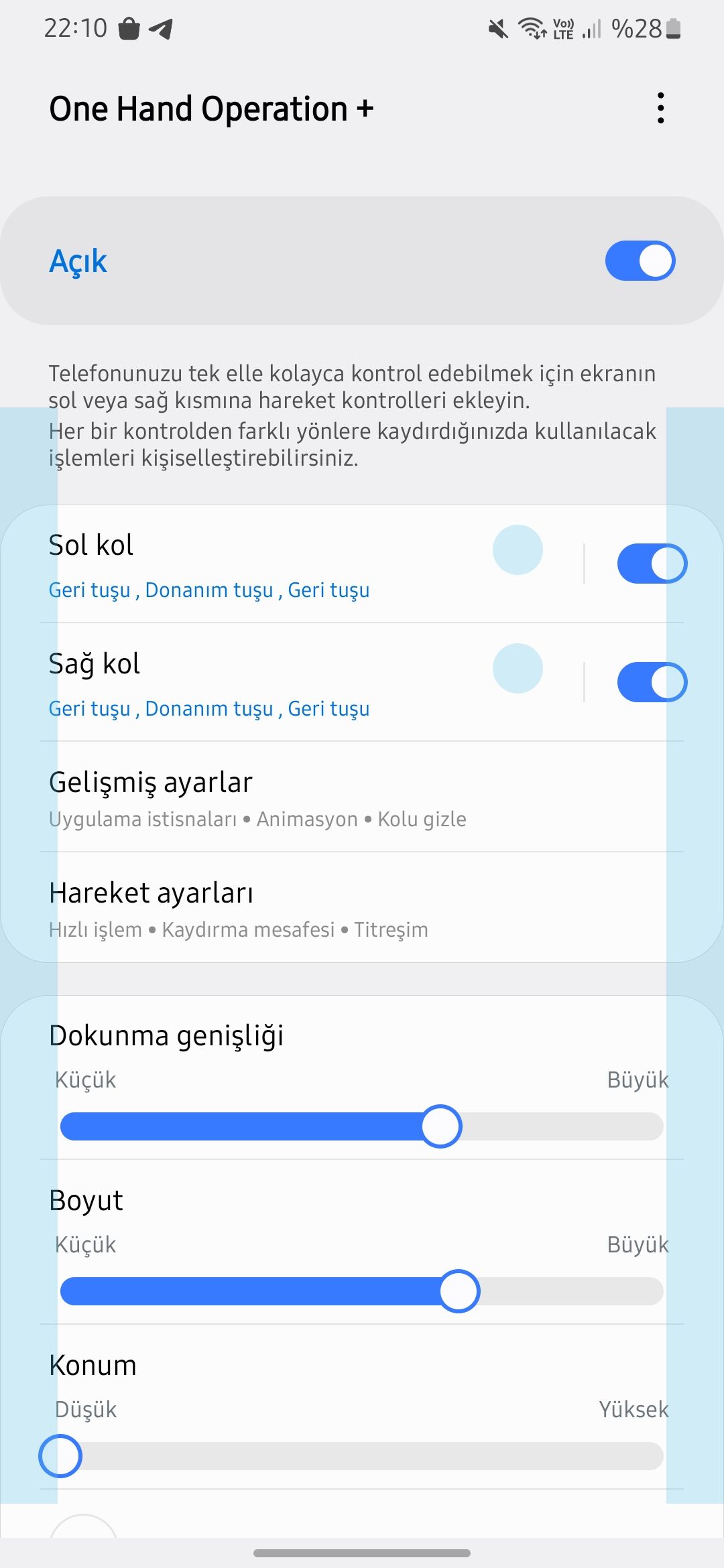Tap the color circle for Sağ kol

click(x=518, y=669)
